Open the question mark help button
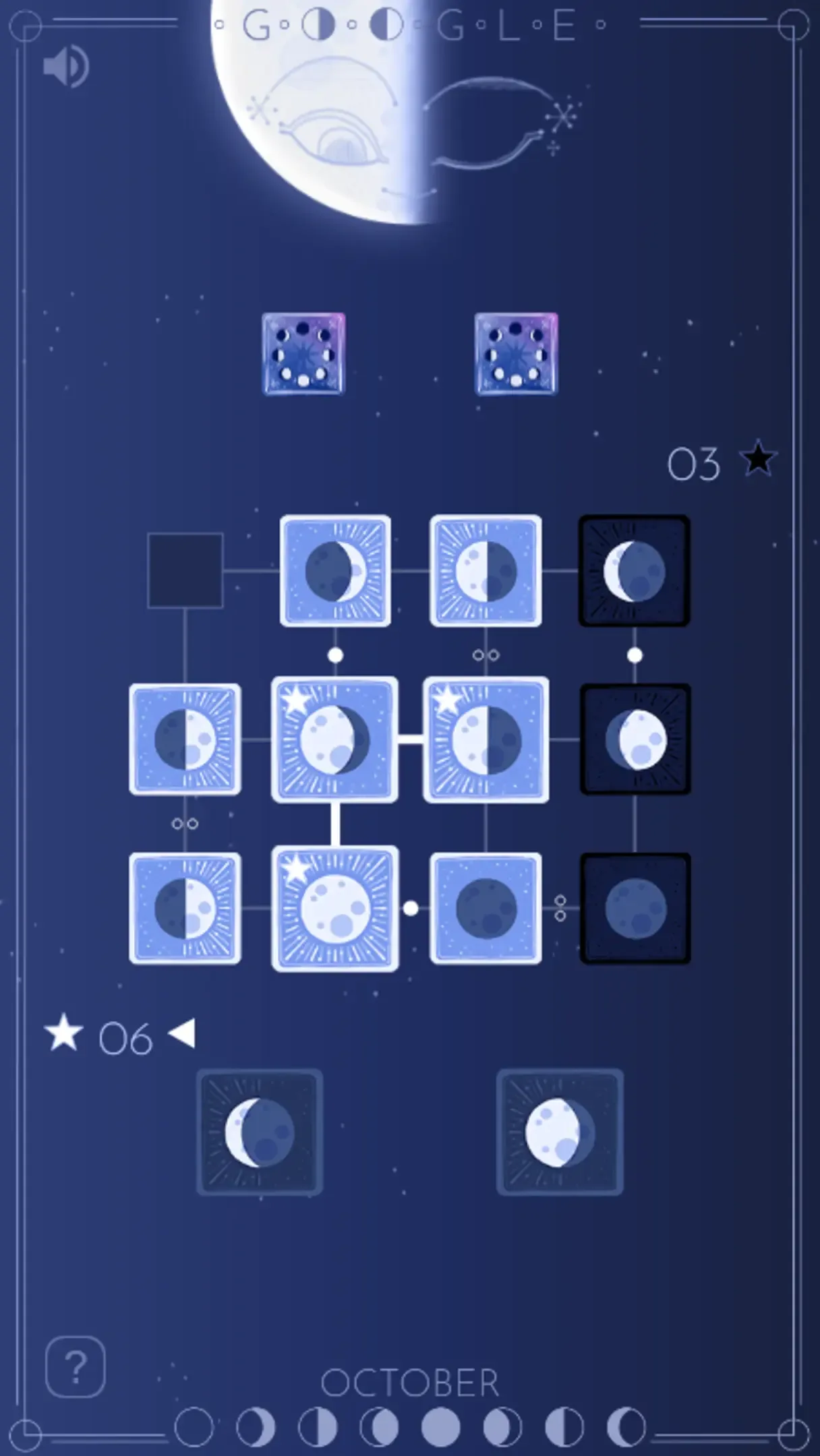 coord(76,1367)
